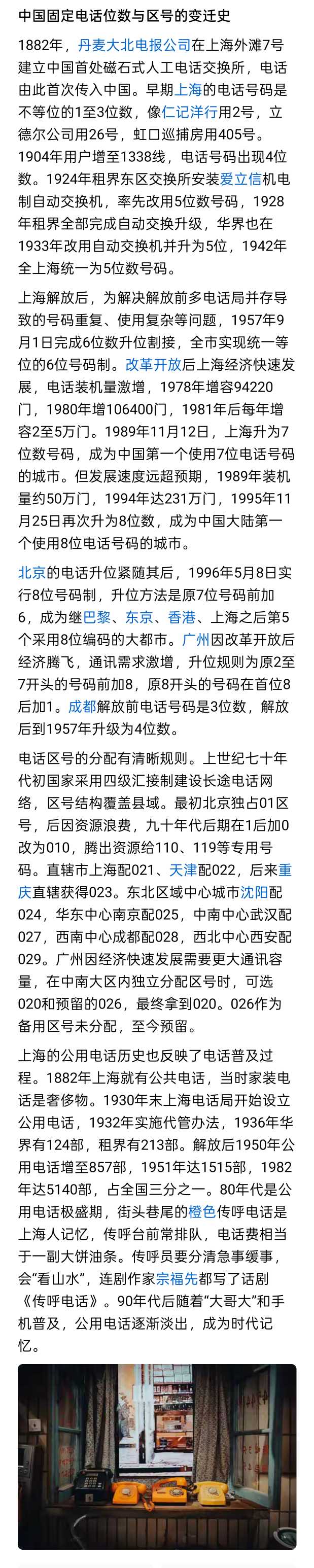Screen dimensions: 314x1568
Task: Open the 成都 link
Action: [82, 706]
